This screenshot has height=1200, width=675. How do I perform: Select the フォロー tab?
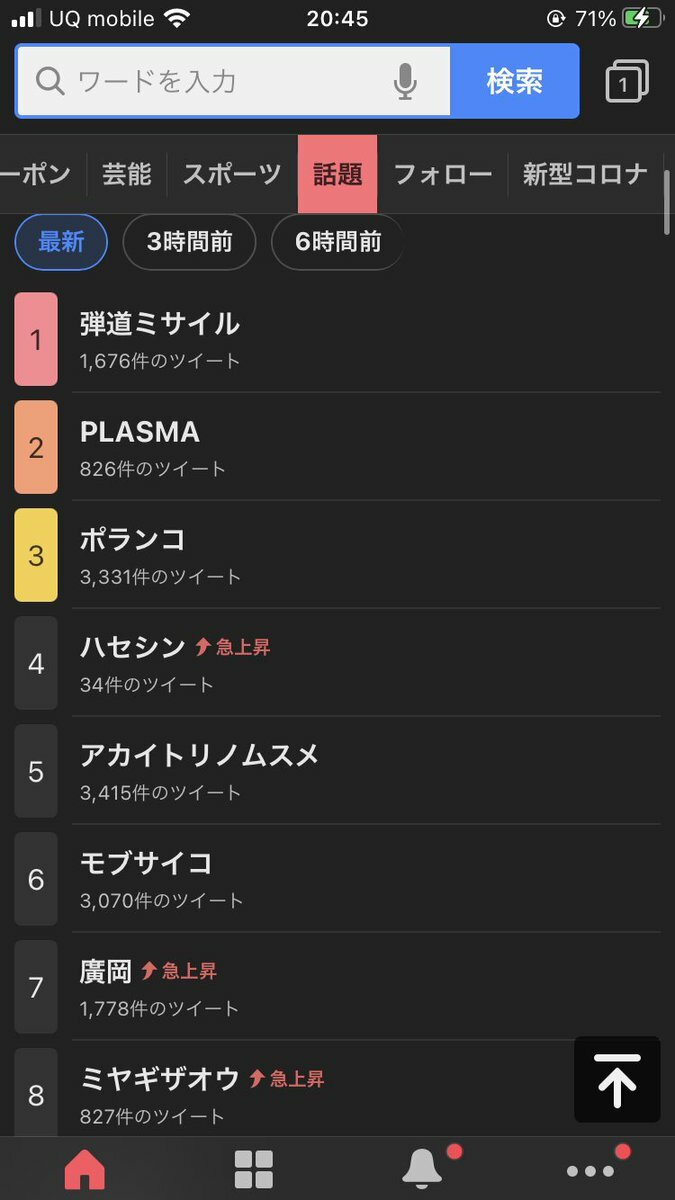coord(443,174)
